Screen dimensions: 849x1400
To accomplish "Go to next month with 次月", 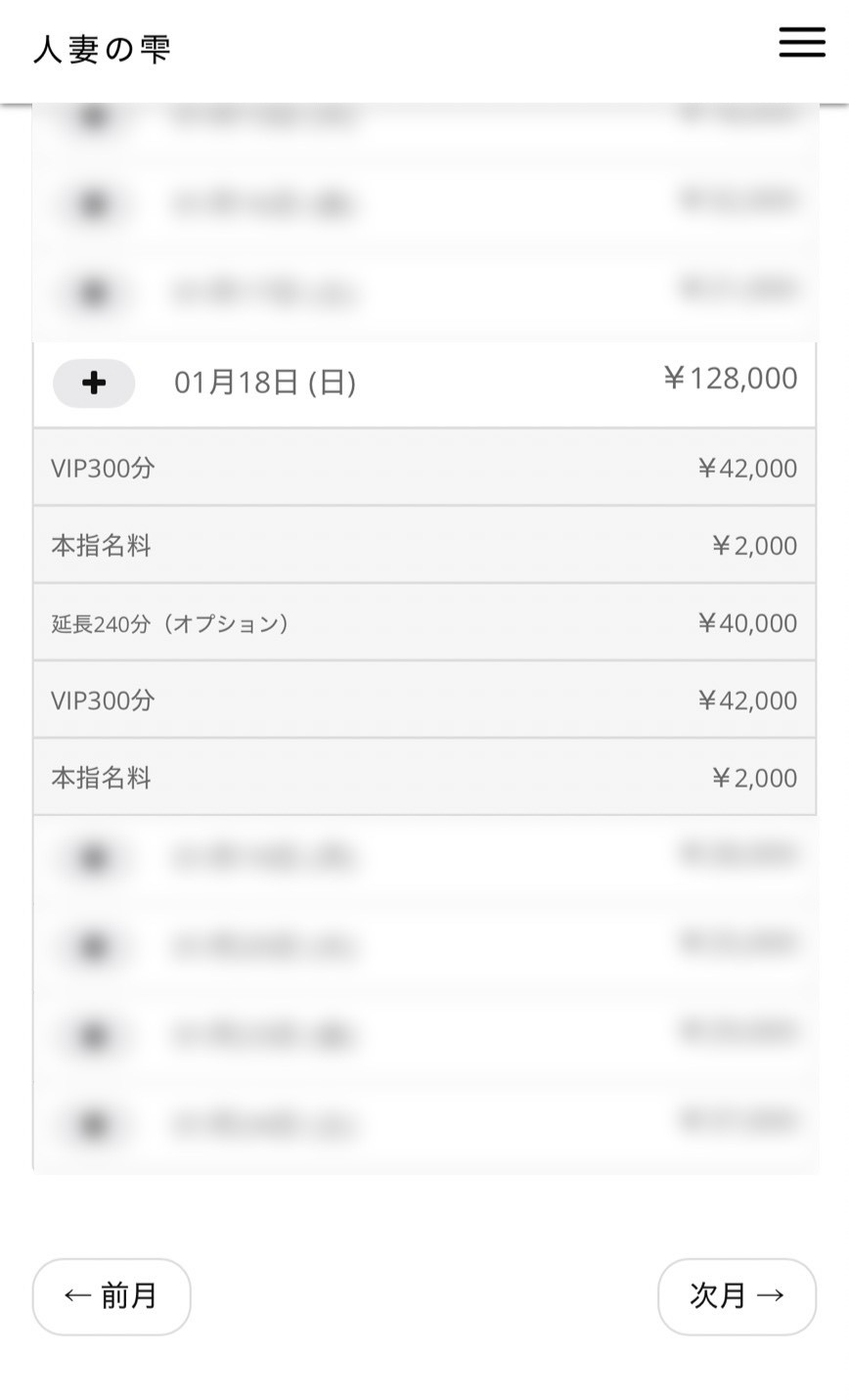I will point(737,1296).
